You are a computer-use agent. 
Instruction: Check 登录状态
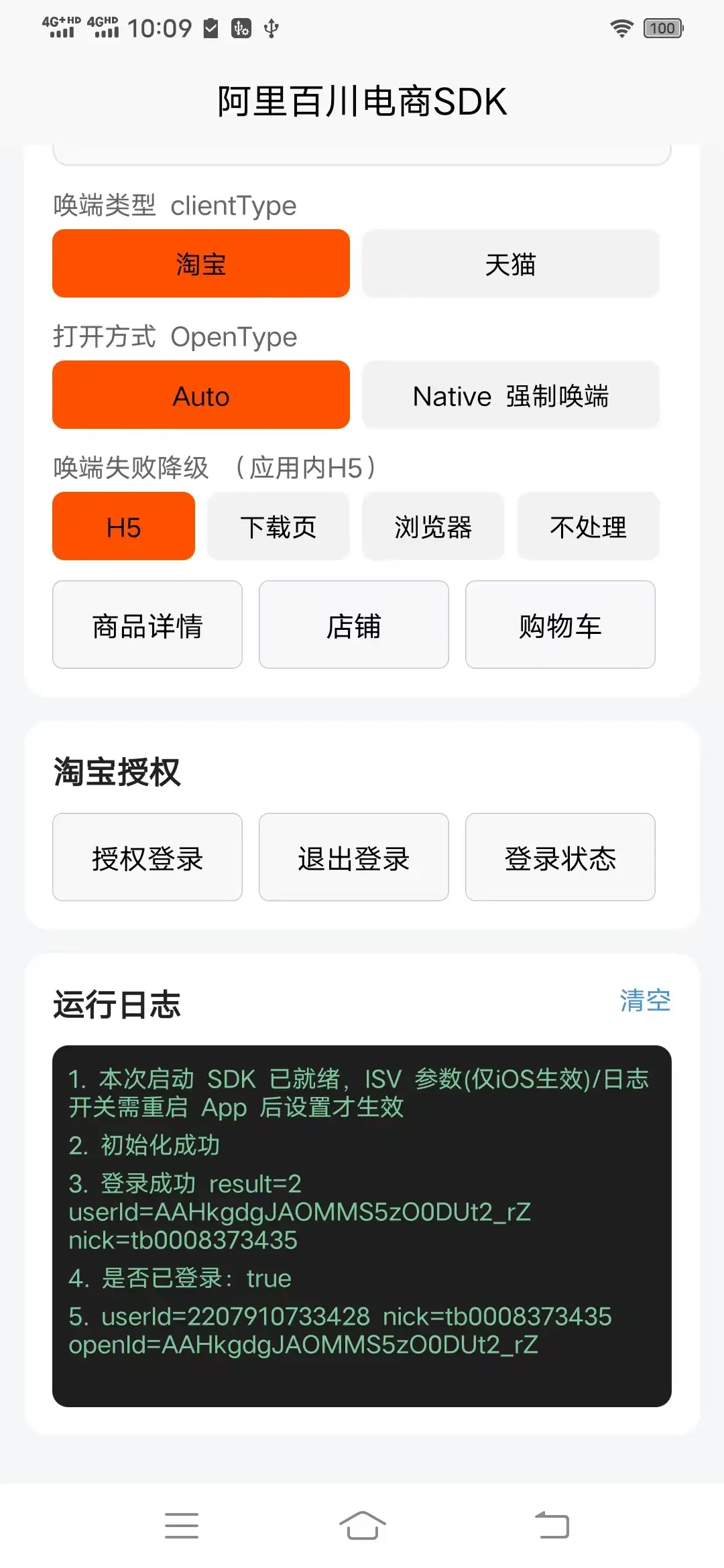pos(560,857)
